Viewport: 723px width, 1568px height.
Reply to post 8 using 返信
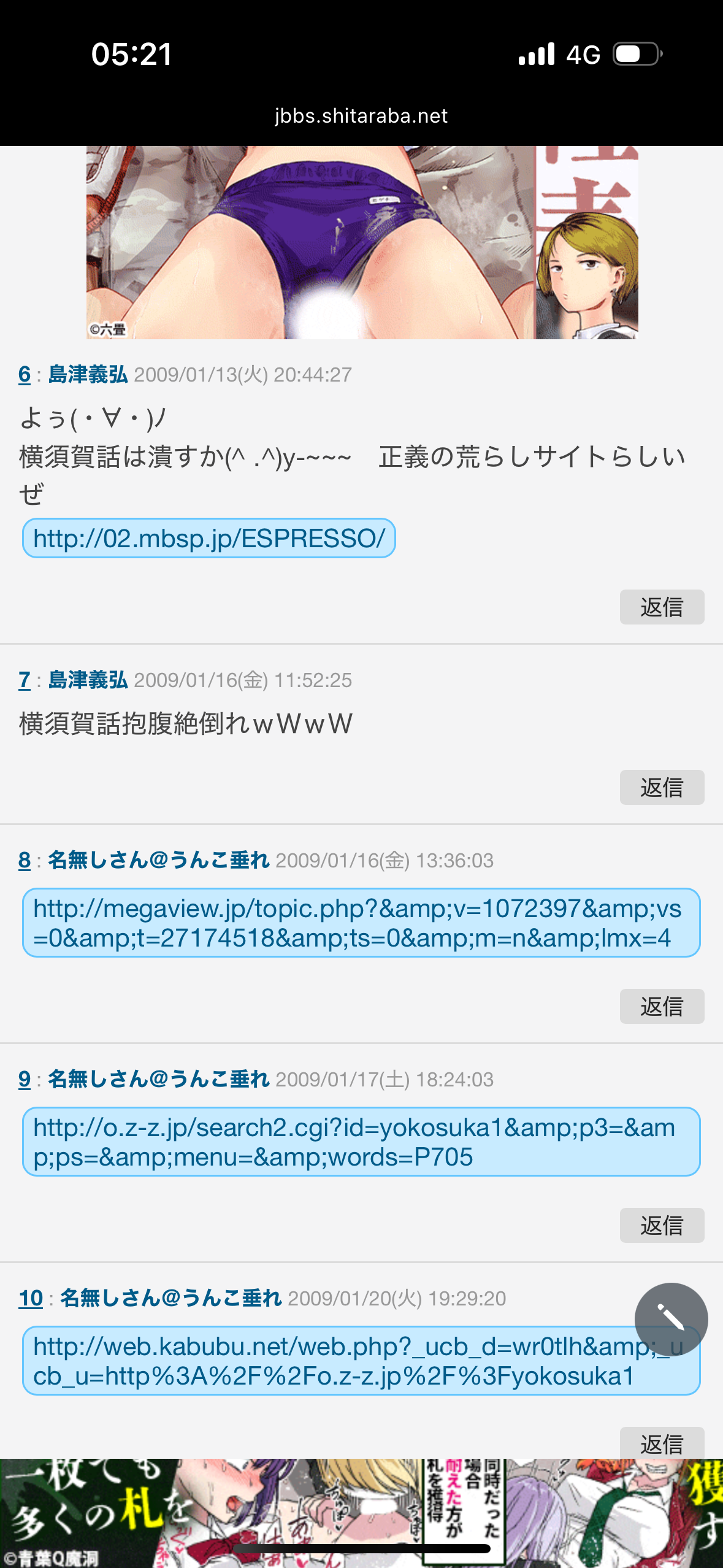[x=662, y=1006]
